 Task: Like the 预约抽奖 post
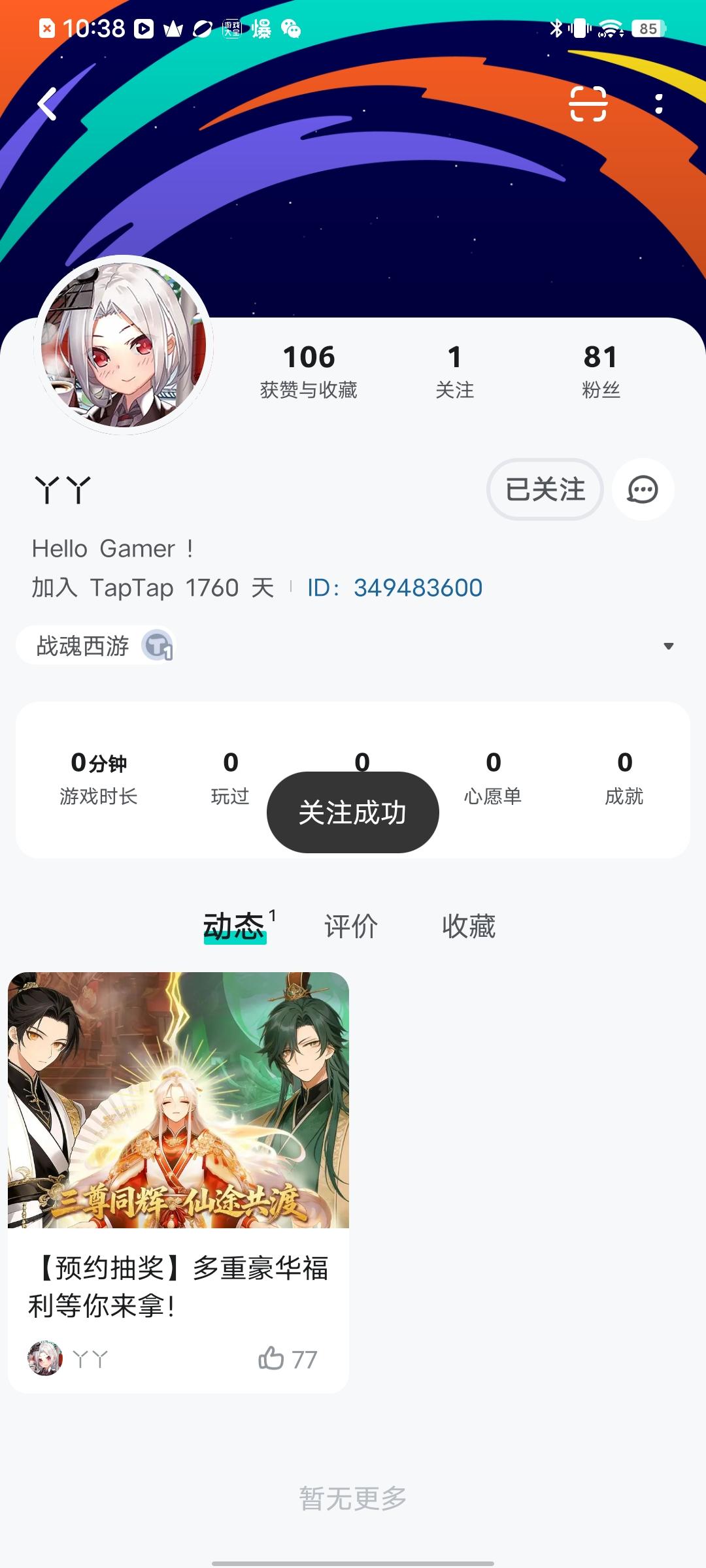(271, 1358)
